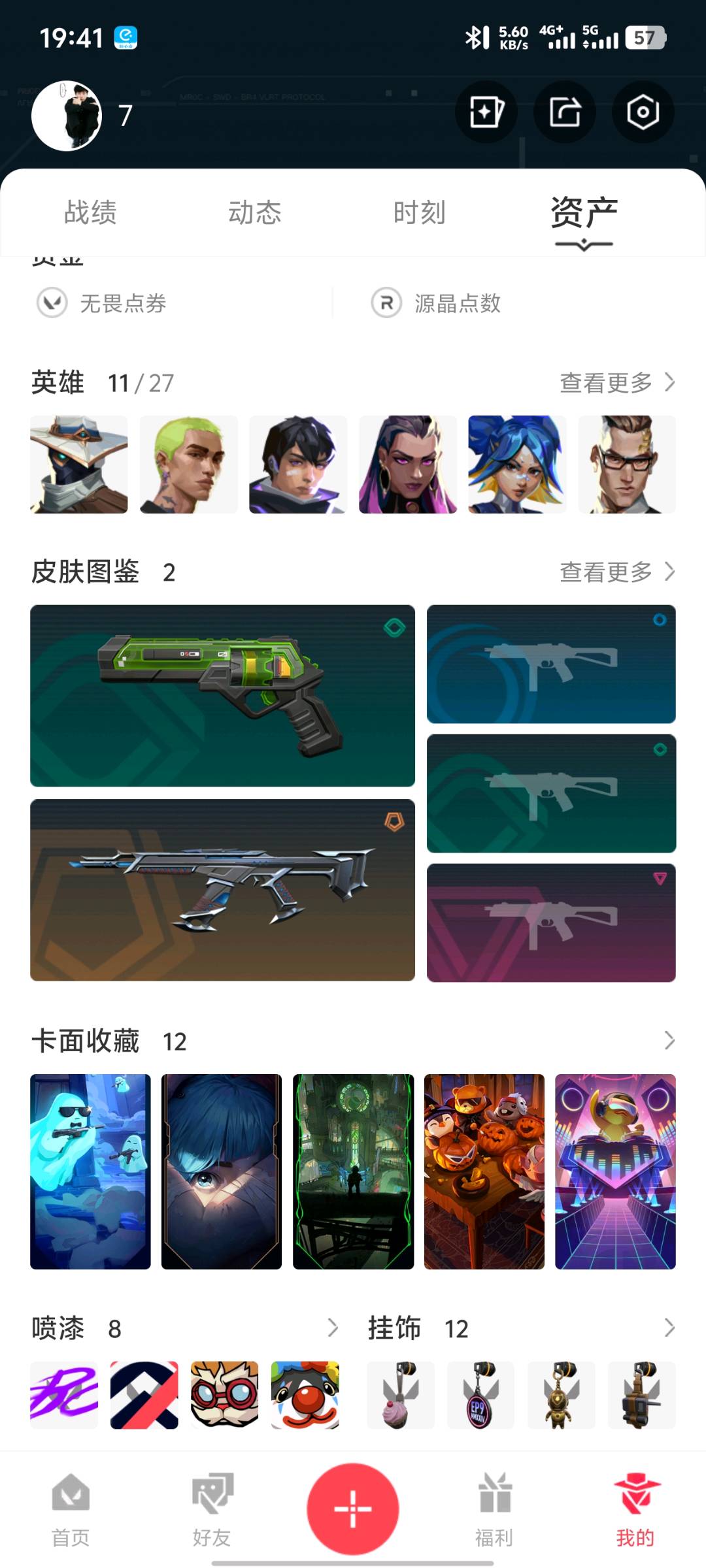View more skins via 查看更多 beside 皮肤图鉴
Viewport: 706px width, 1568px height.
pyautogui.click(x=617, y=572)
